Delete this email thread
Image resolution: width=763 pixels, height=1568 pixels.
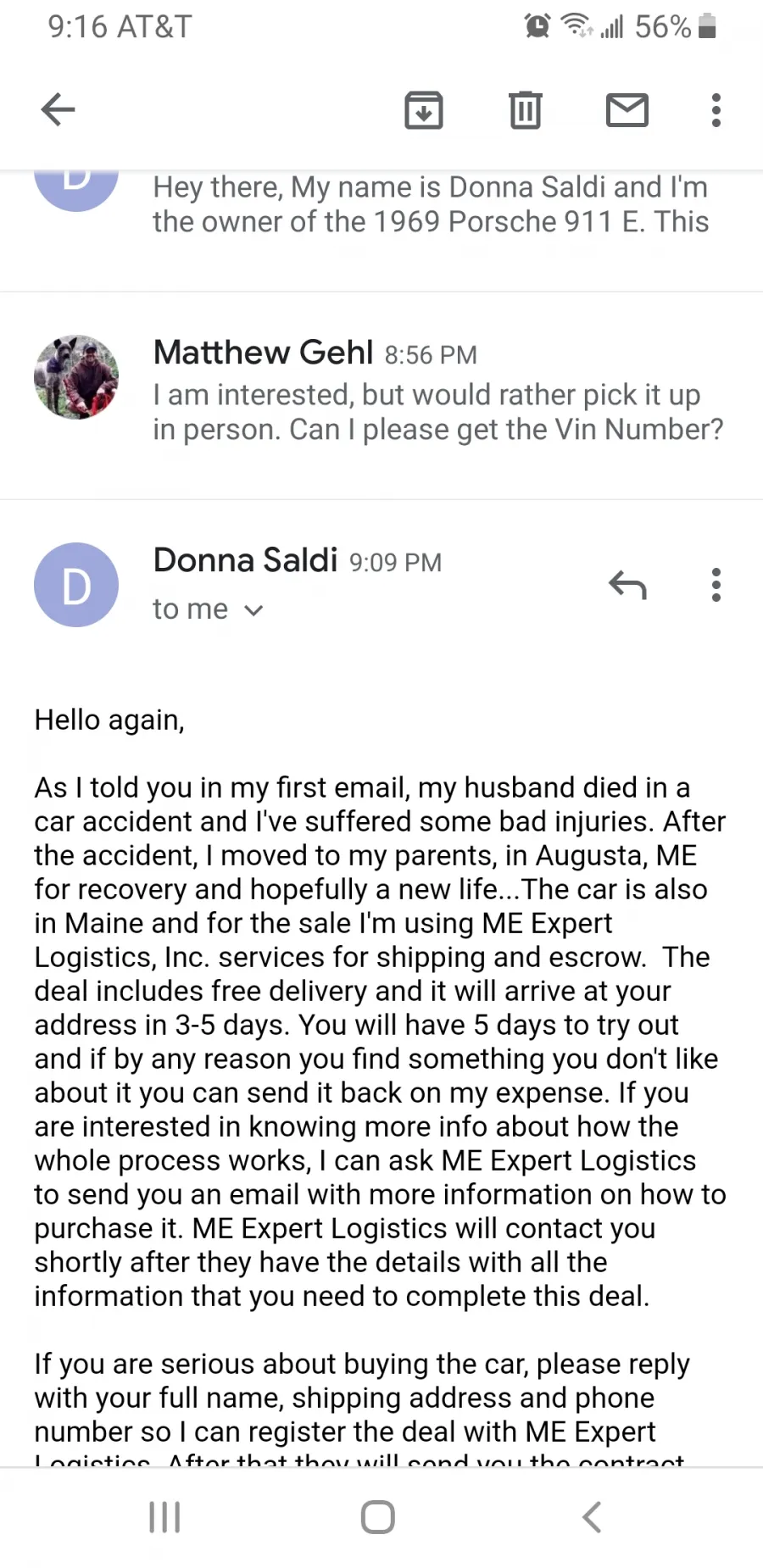pos(526,109)
